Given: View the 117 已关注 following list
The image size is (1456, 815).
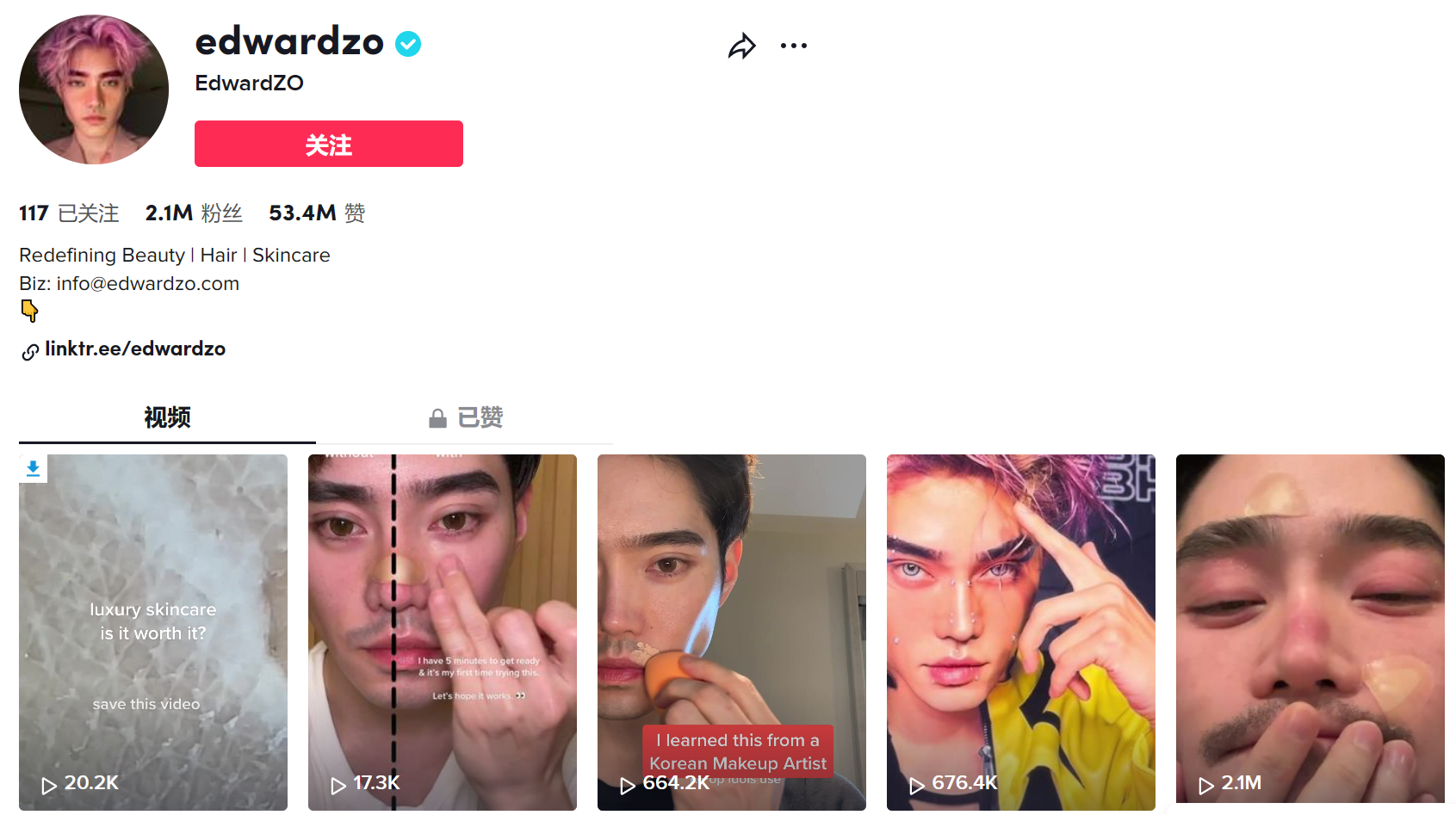Looking at the screenshot, I should (x=69, y=213).
